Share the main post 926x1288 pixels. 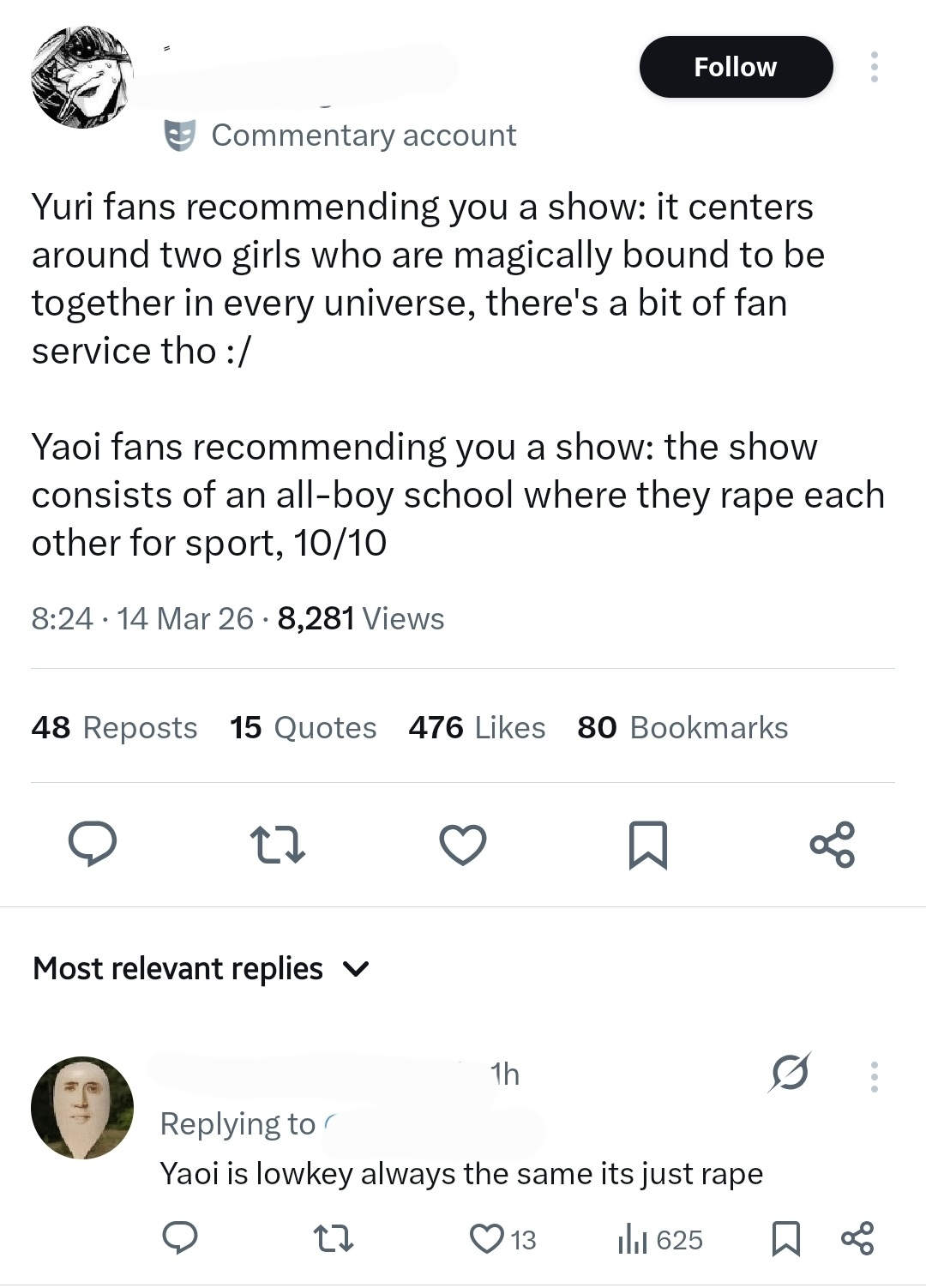point(833,844)
